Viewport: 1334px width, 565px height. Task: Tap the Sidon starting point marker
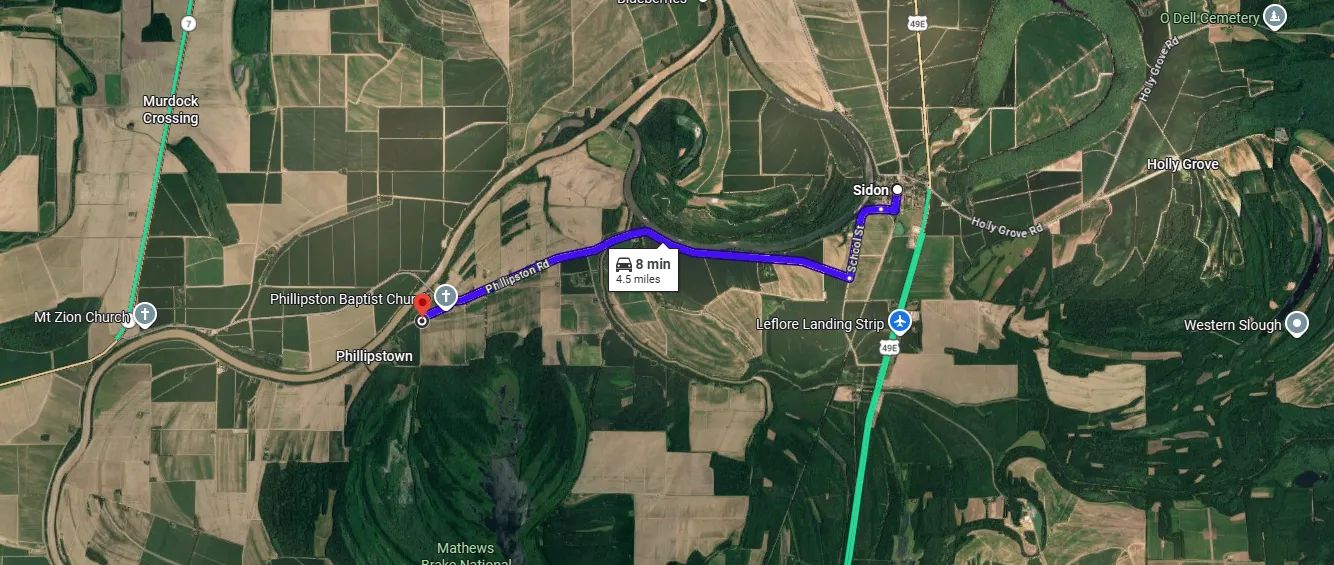(898, 189)
